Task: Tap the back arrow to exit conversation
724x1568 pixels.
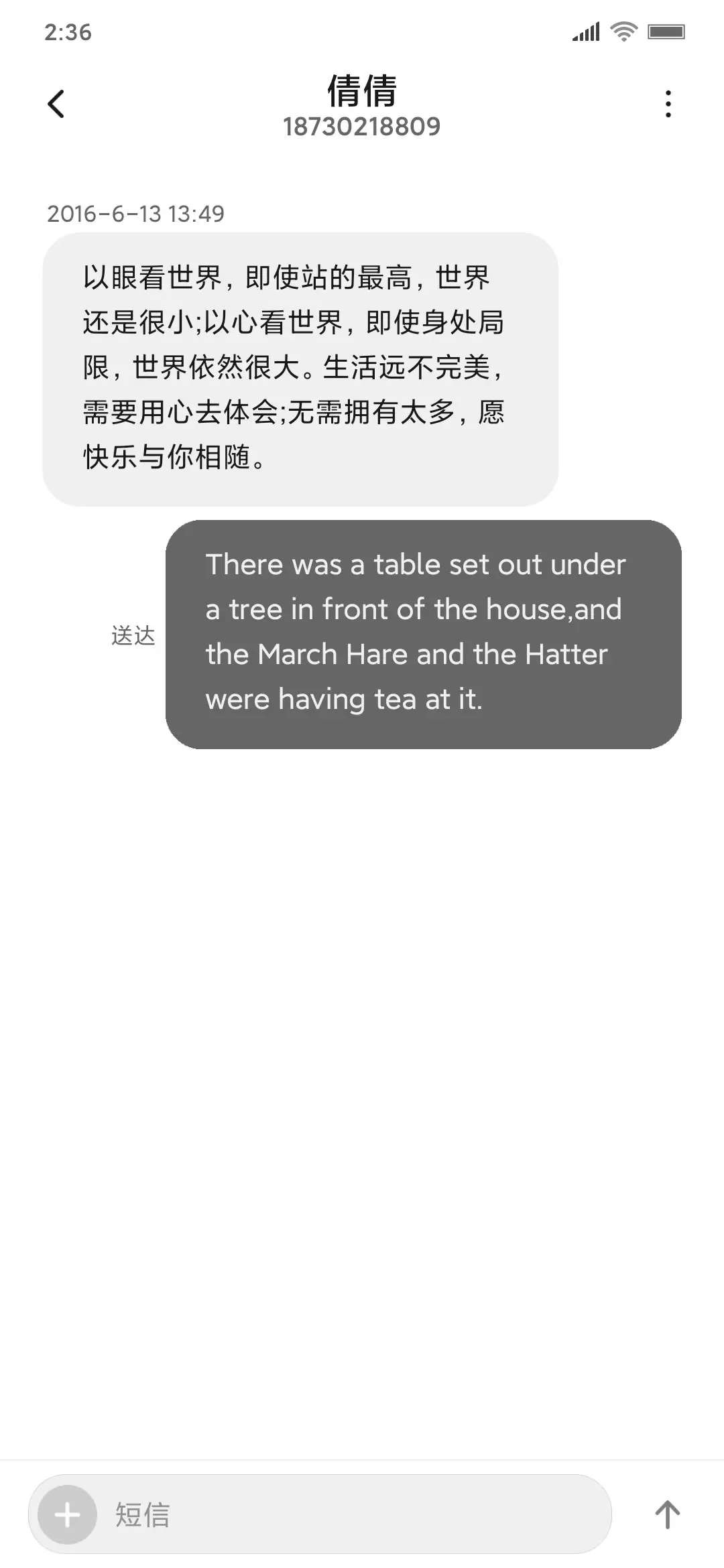Action: point(56,103)
